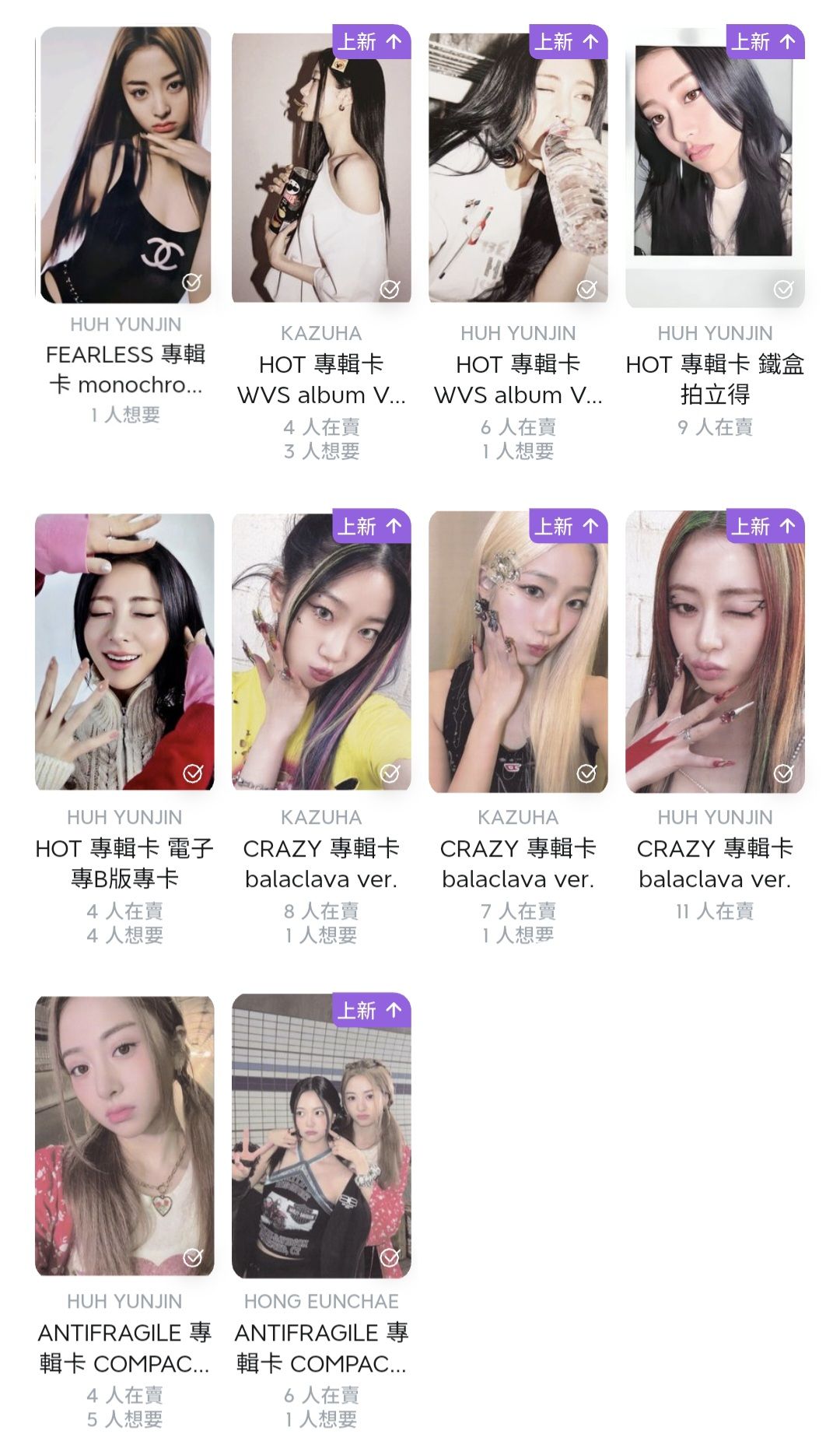Open Hong Eunchae's ANTIFRAGILE COMPACT card
840x1448 pixels.
(x=321, y=1135)
